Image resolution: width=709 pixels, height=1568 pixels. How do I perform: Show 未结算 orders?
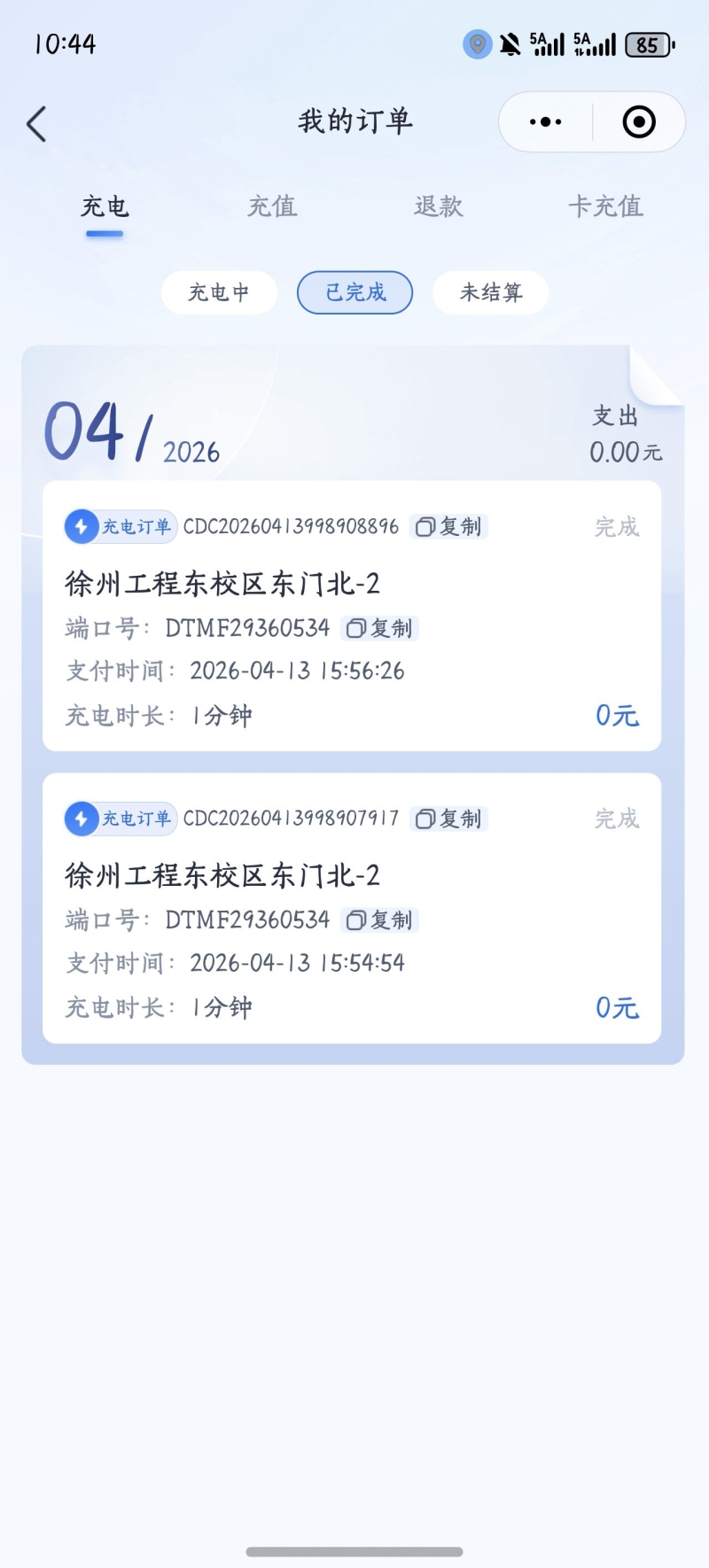tap(490, 292)
